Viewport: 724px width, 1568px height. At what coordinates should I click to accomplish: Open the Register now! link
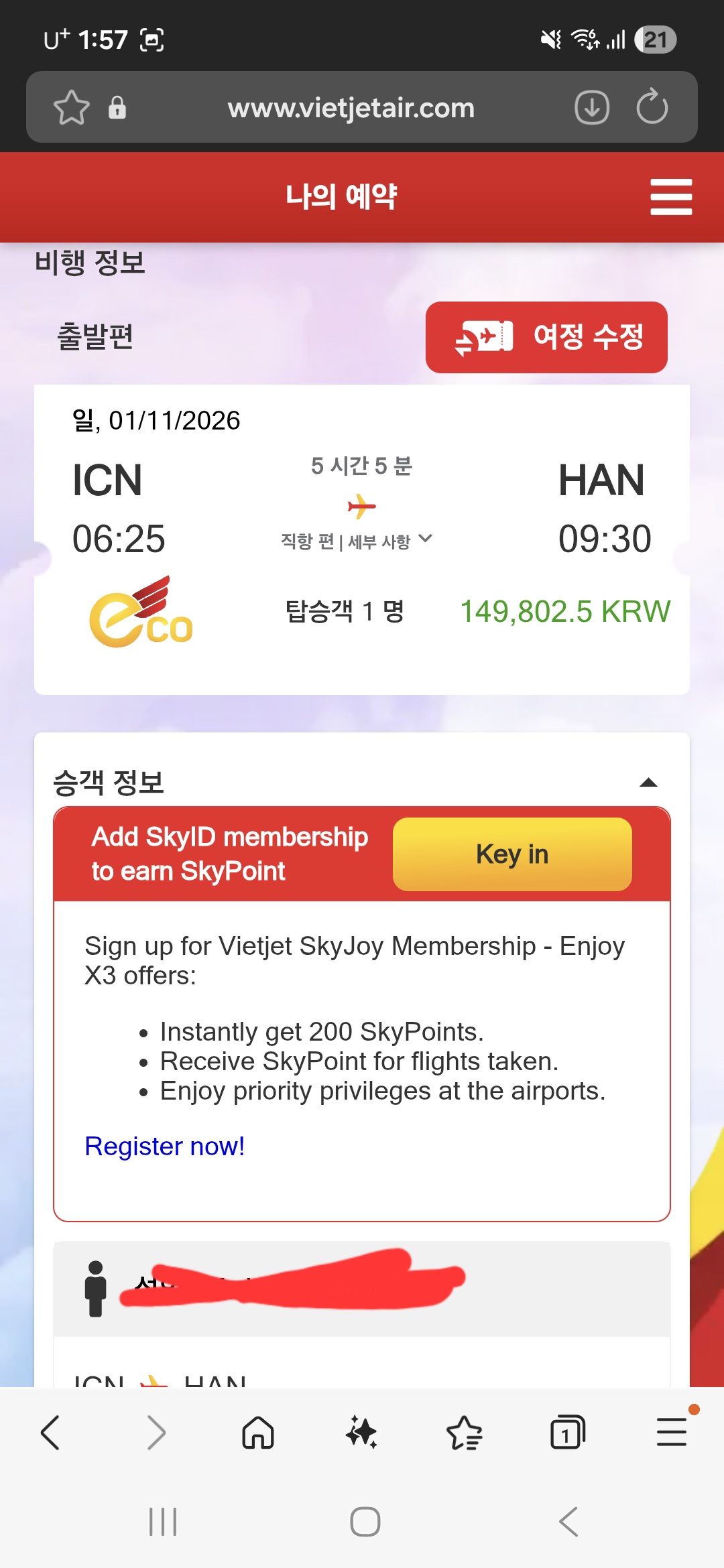coord(164,1147)
